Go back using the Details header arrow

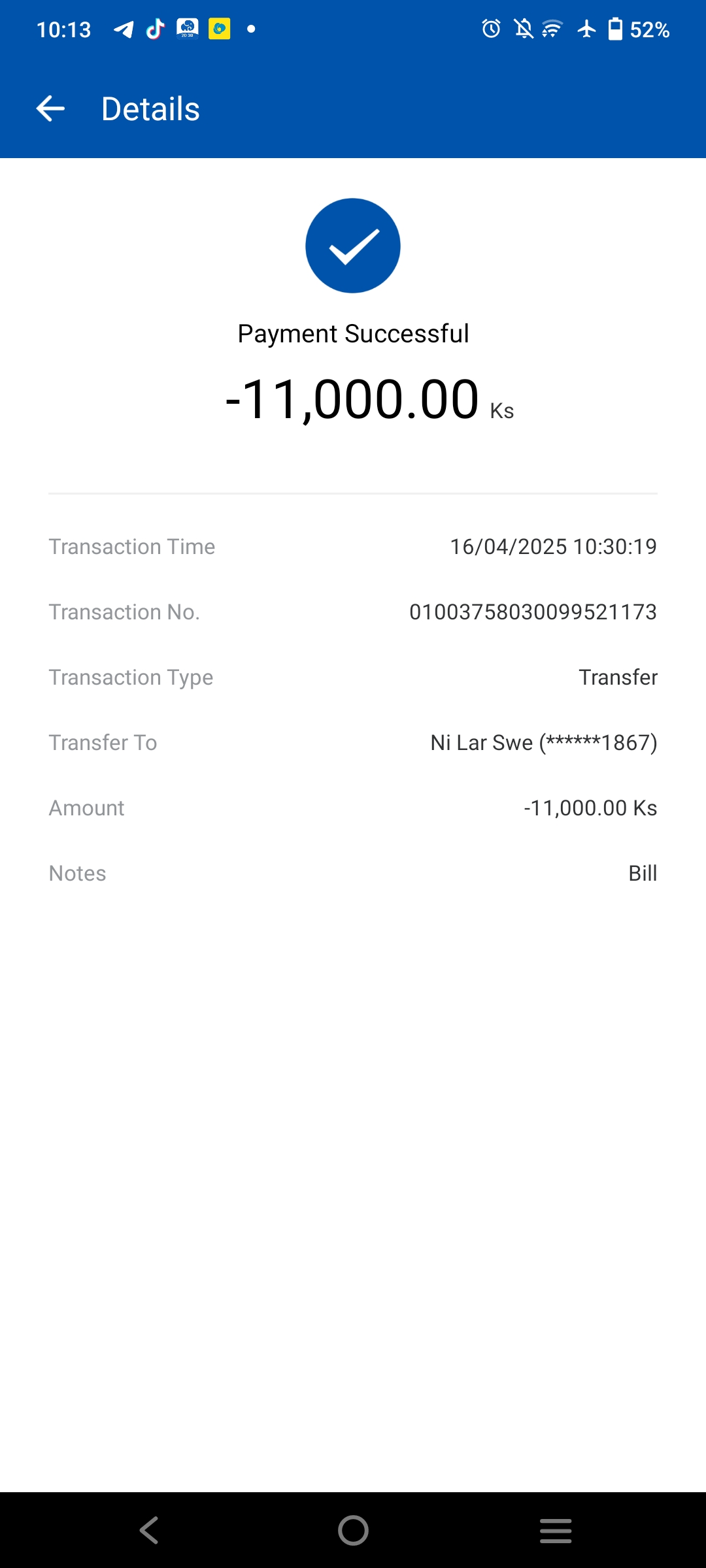(50, 108)
